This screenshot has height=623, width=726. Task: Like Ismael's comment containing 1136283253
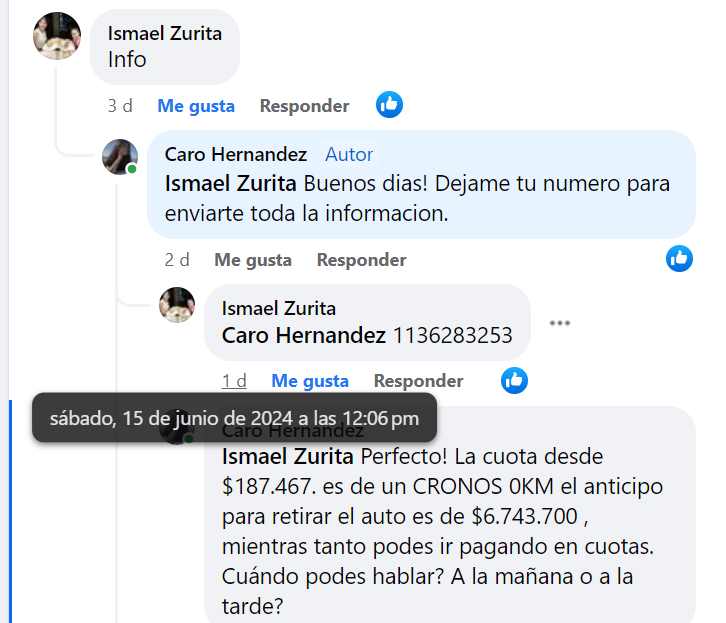click(x=310, y=381)
